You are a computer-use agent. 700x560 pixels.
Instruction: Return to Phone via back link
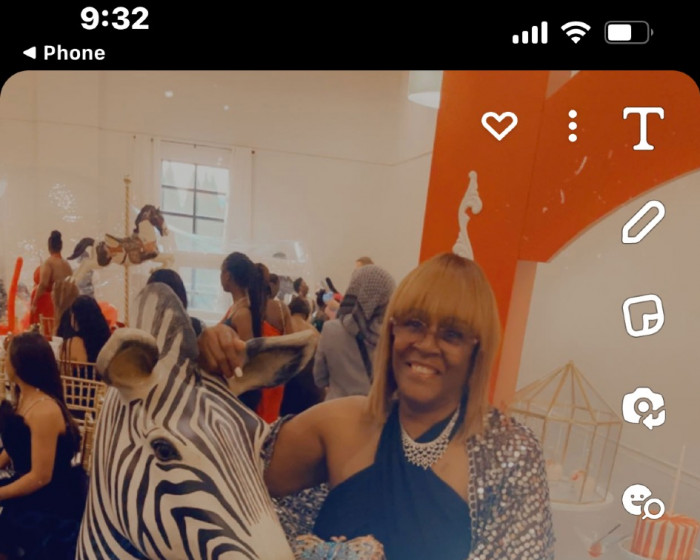coord(64,53)
